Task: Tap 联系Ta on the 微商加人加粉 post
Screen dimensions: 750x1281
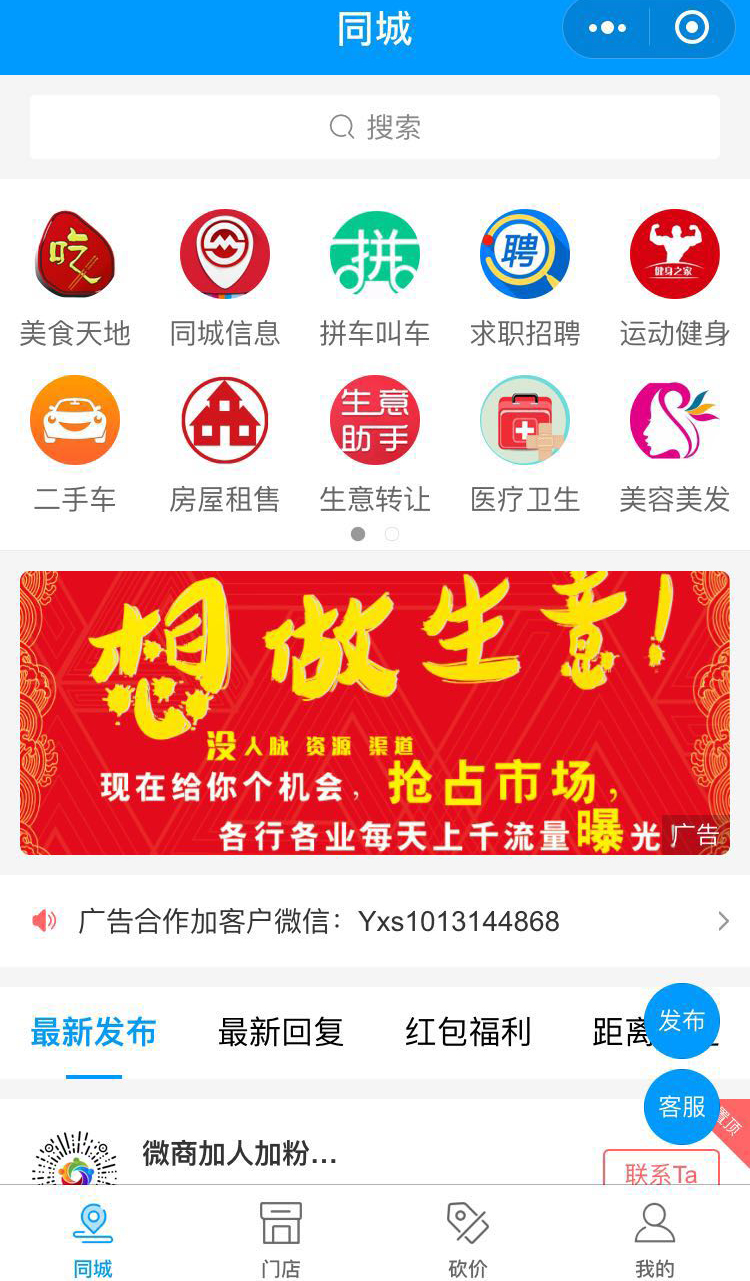Action: pos(661,1171)
